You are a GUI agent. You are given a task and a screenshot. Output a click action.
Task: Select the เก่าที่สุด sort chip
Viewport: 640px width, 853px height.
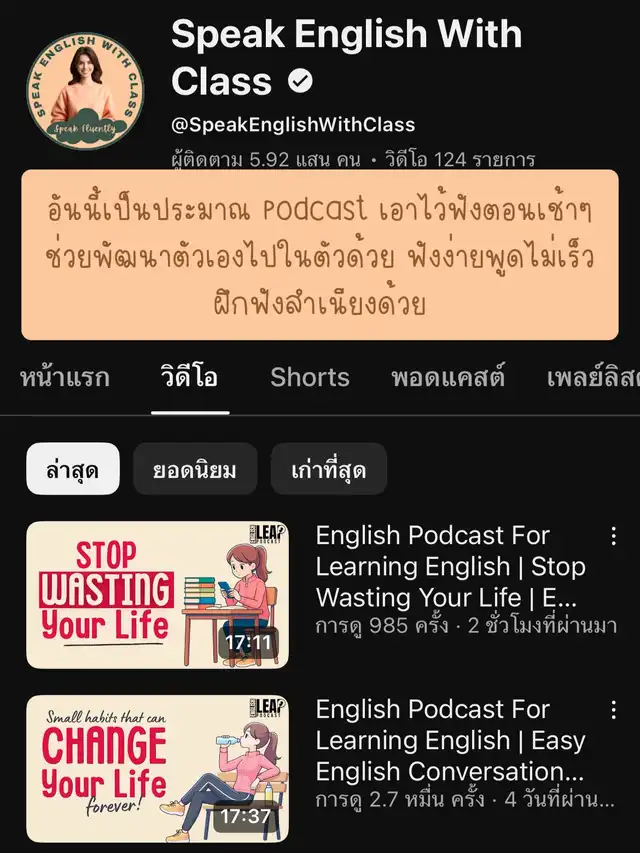click(329, 469)
